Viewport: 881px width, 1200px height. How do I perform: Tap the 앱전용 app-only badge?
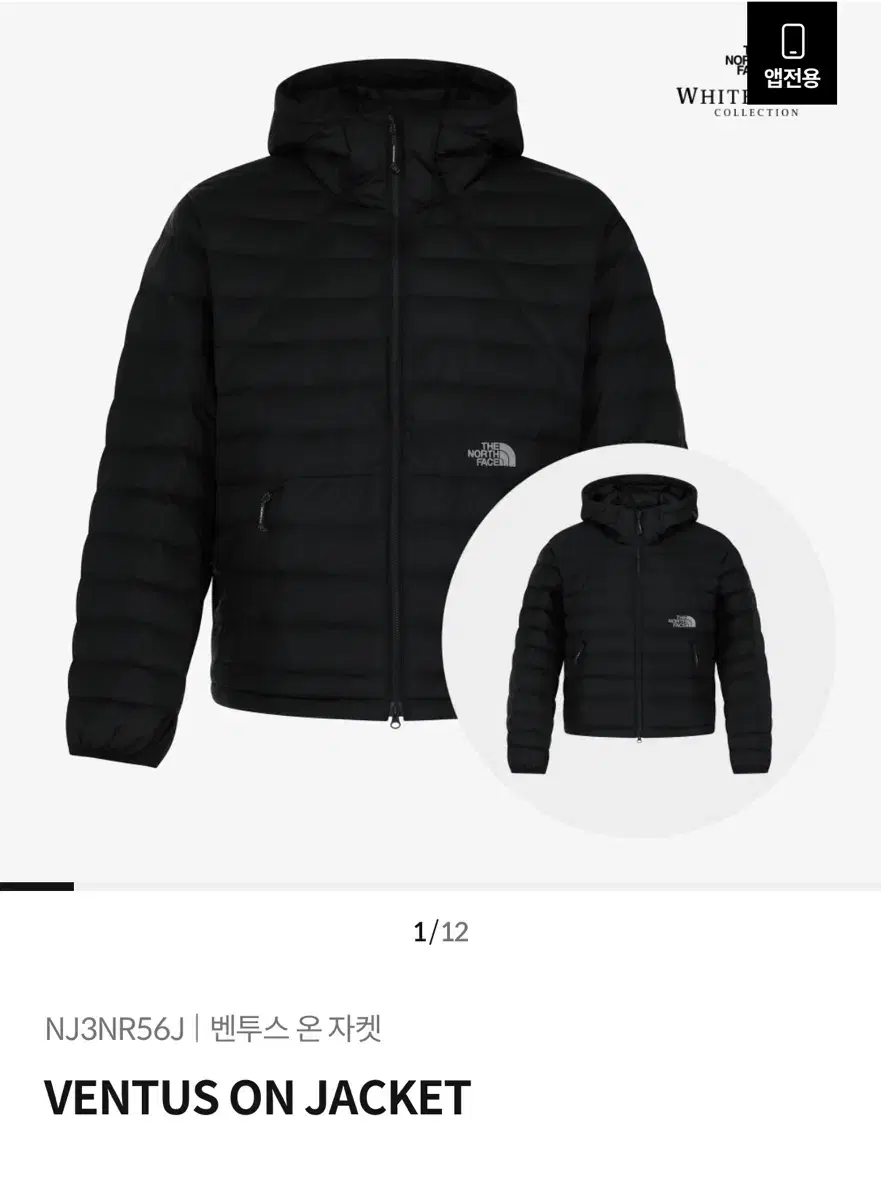(x=790, y=50)
